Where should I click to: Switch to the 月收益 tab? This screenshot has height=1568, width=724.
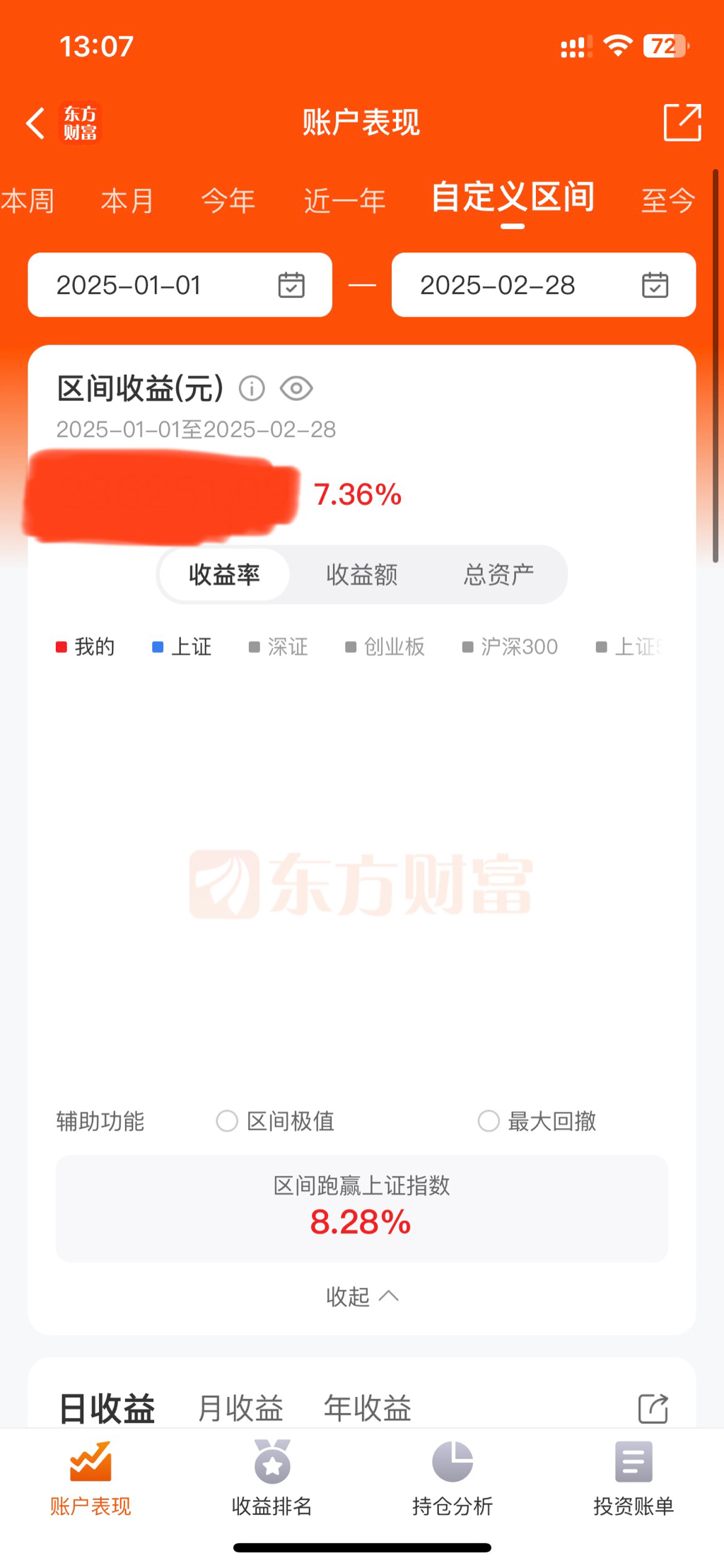click(x=240, y=1408)
